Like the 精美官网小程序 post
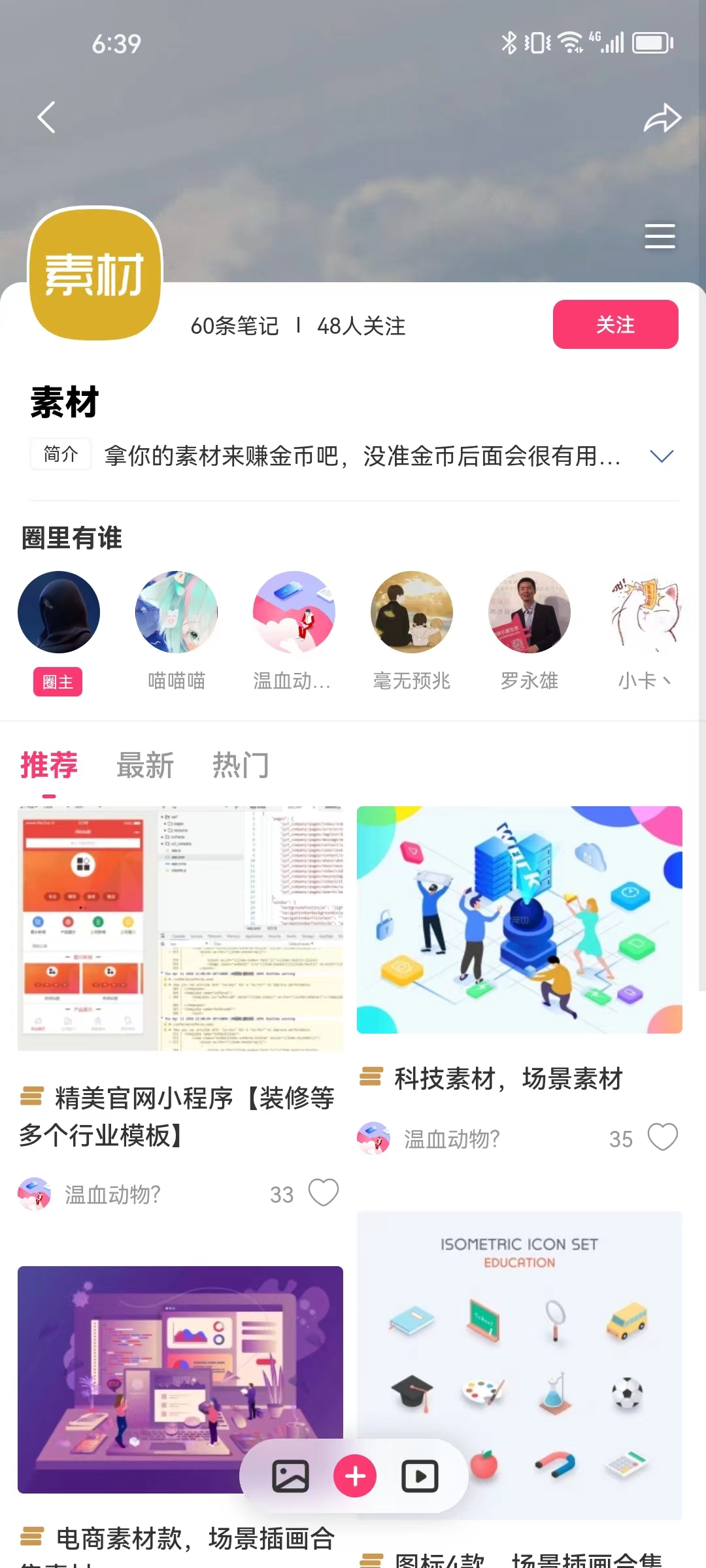706x1568 pixels. click(x=324, y=1193)
